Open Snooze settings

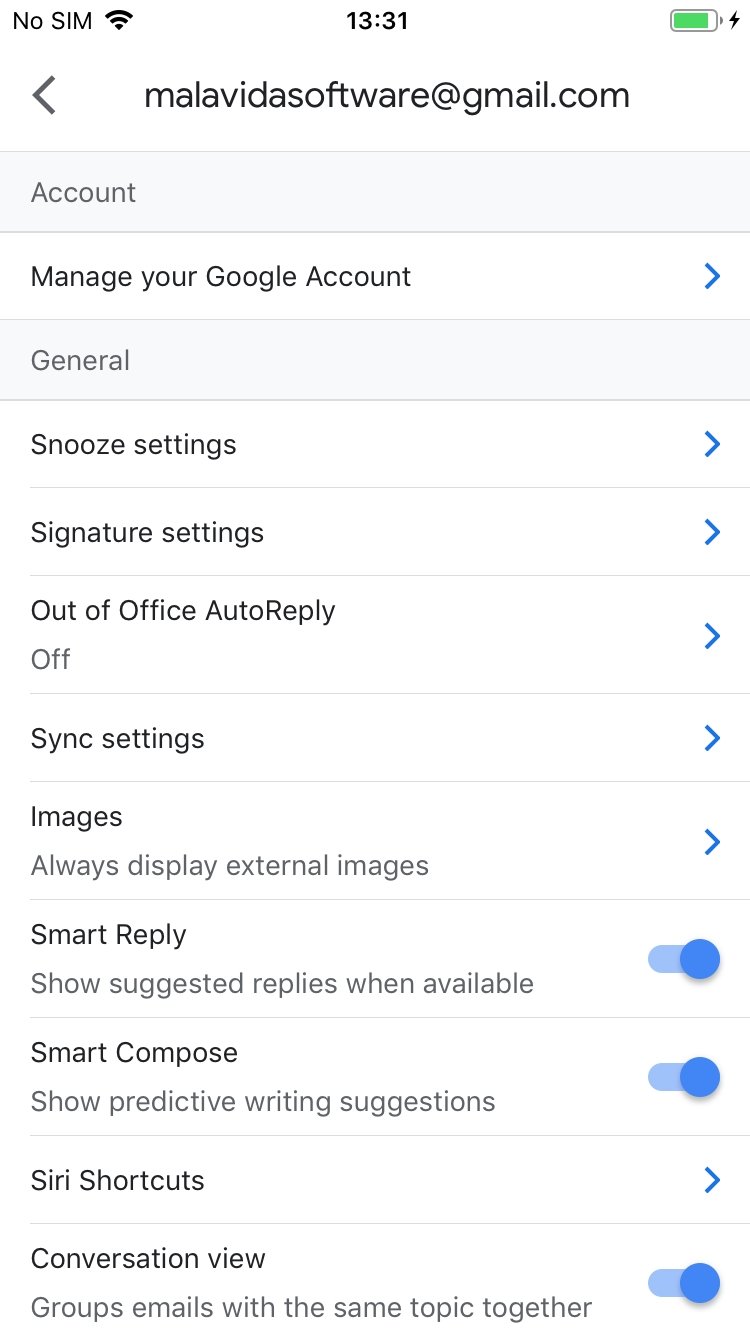pyautogui.click(x=375, y=444)
